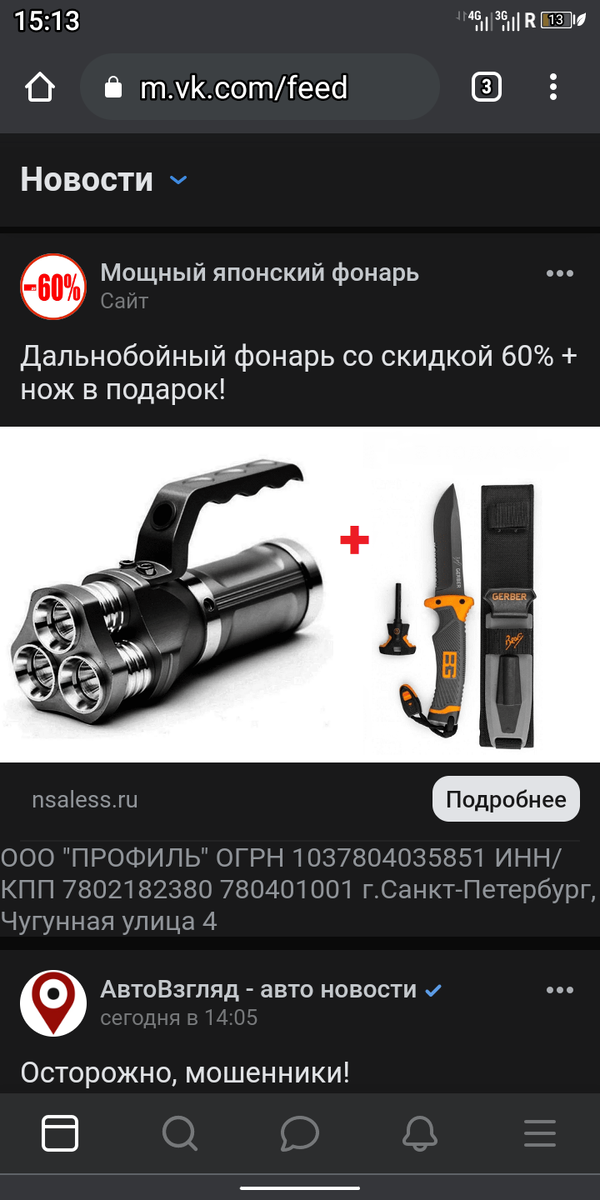Open the messages tab
This screenshot has height=1200, width=600.
coord(300,1133)
